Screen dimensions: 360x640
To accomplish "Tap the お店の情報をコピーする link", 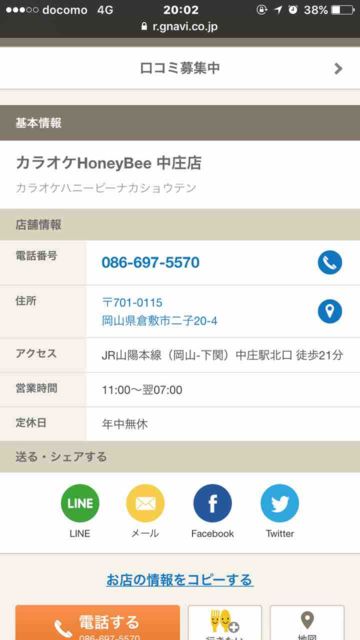I will point(180,580).
